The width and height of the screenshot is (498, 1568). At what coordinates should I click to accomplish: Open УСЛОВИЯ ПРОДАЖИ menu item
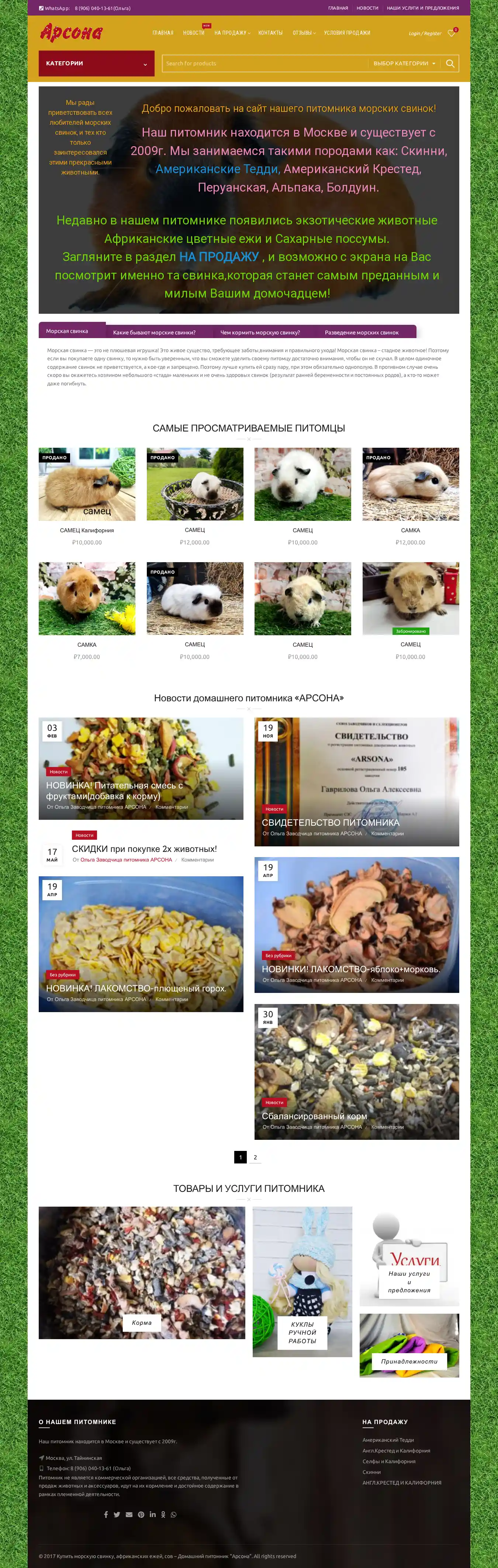[347, 33]
